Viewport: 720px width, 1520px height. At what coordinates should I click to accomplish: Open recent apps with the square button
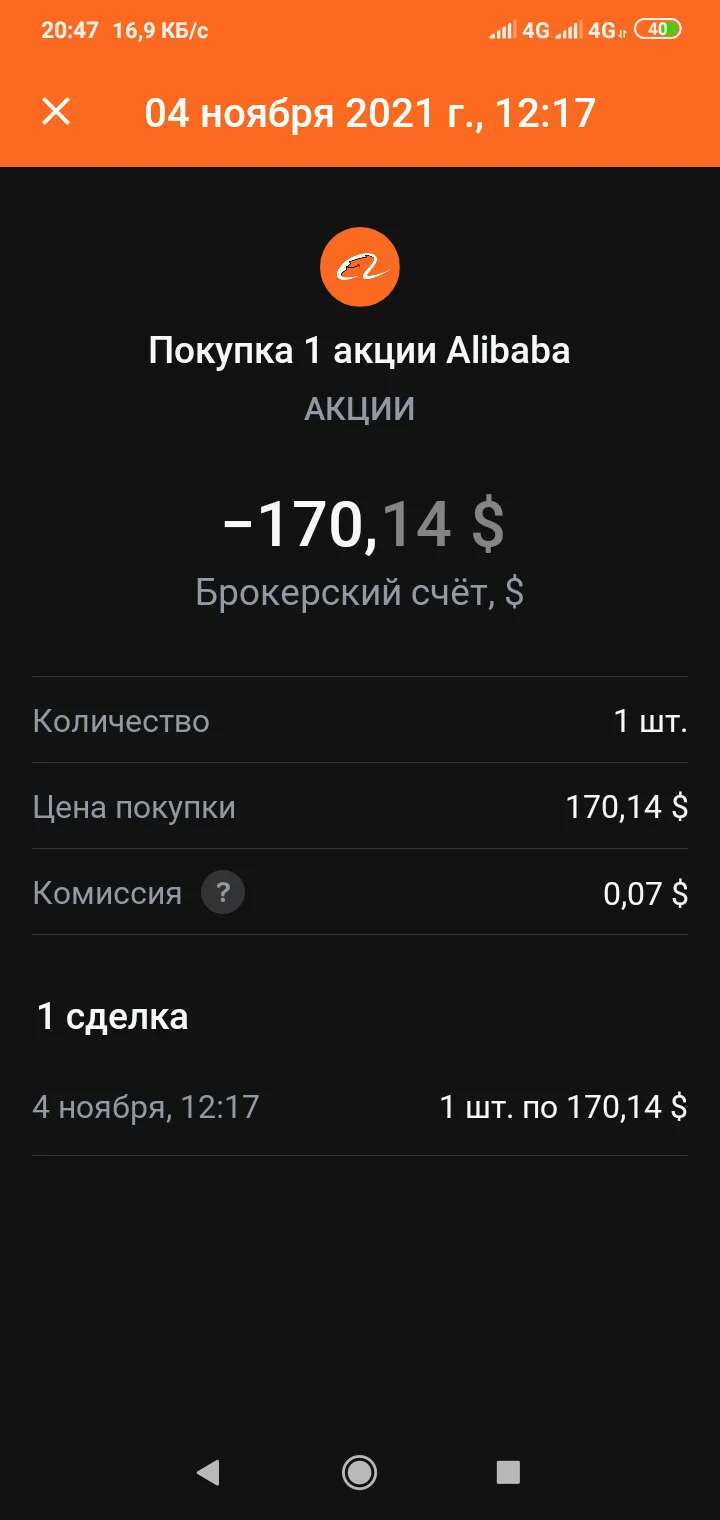(x=509, y=1471)
